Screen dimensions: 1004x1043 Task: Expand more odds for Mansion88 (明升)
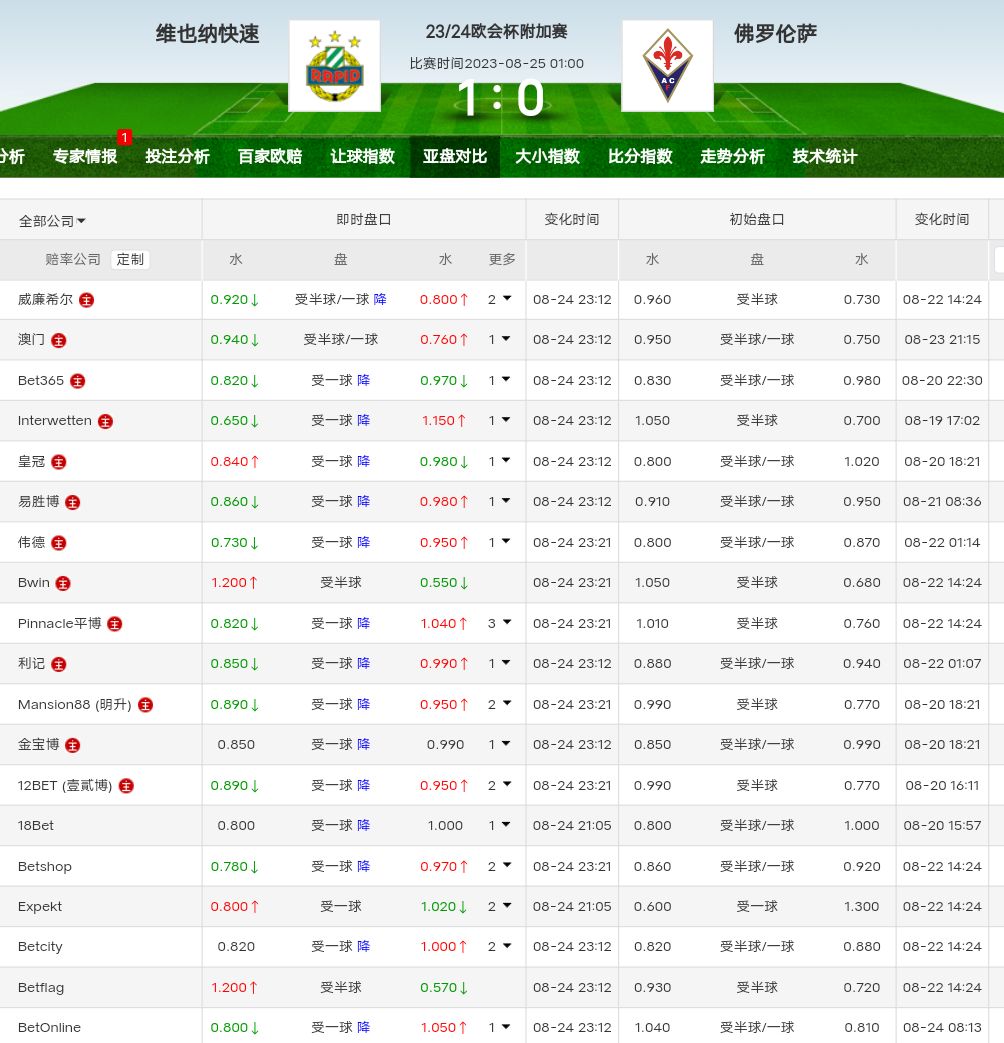pyautogui.click(x=500, y=704)
